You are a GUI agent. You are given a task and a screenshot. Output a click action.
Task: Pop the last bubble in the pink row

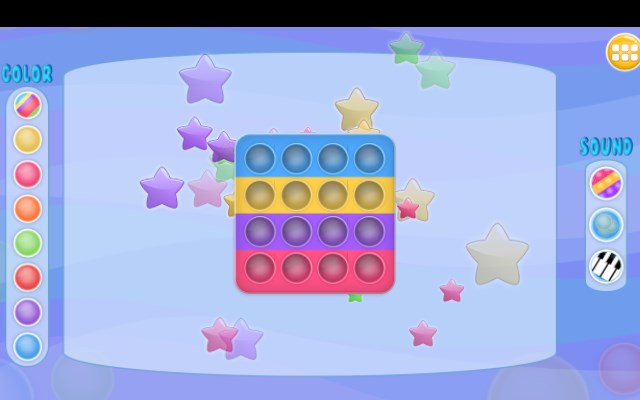[369, 267]
